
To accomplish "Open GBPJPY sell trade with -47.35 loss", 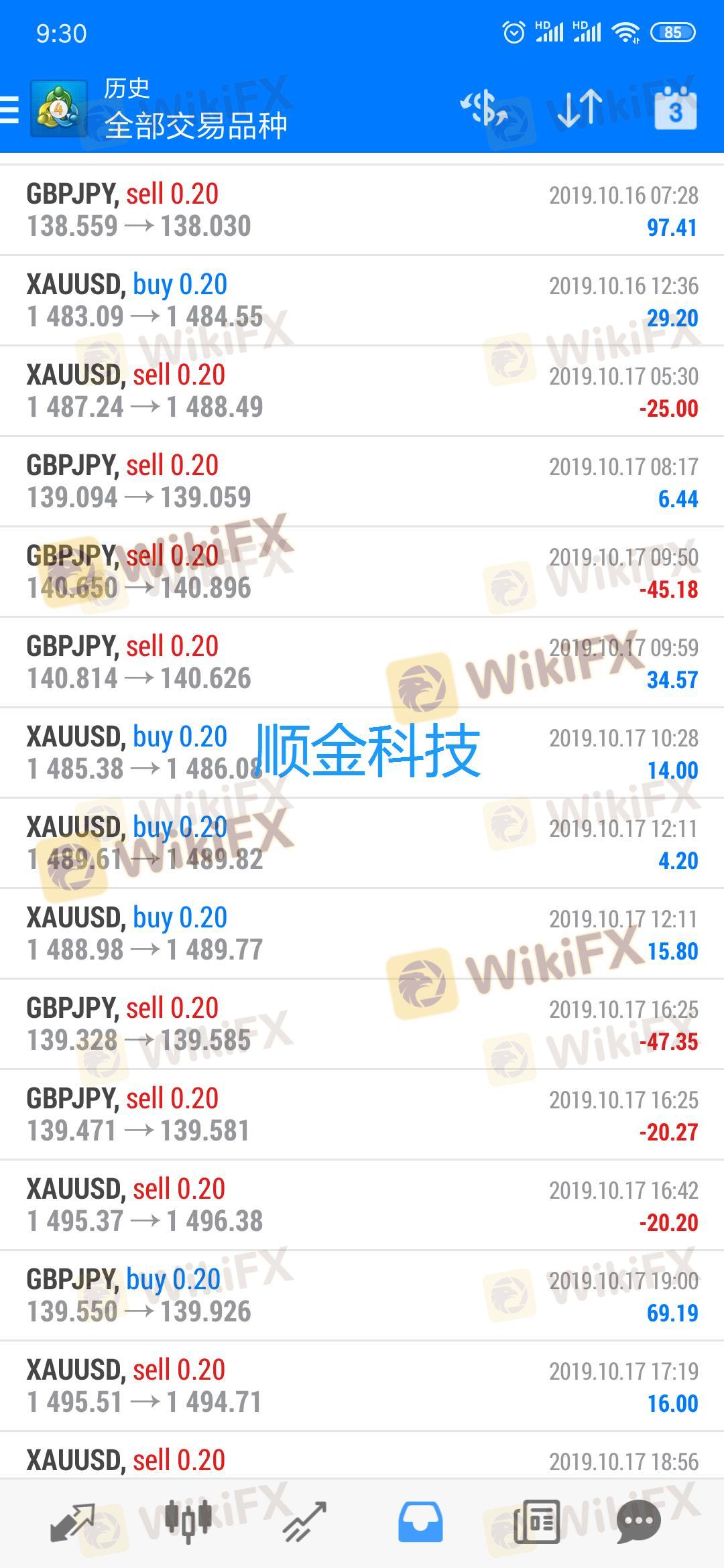I will tap(362, 1025).
